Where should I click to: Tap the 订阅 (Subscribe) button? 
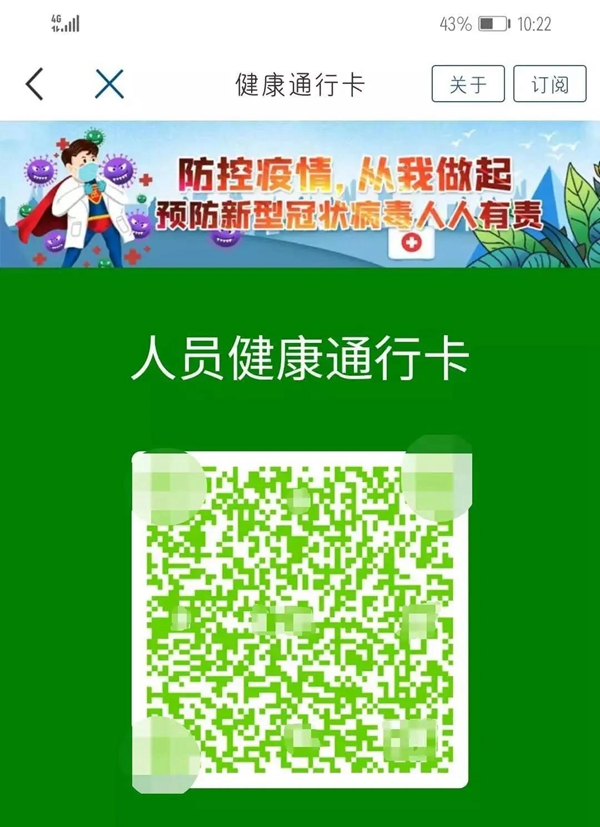[x=549, y=84]
